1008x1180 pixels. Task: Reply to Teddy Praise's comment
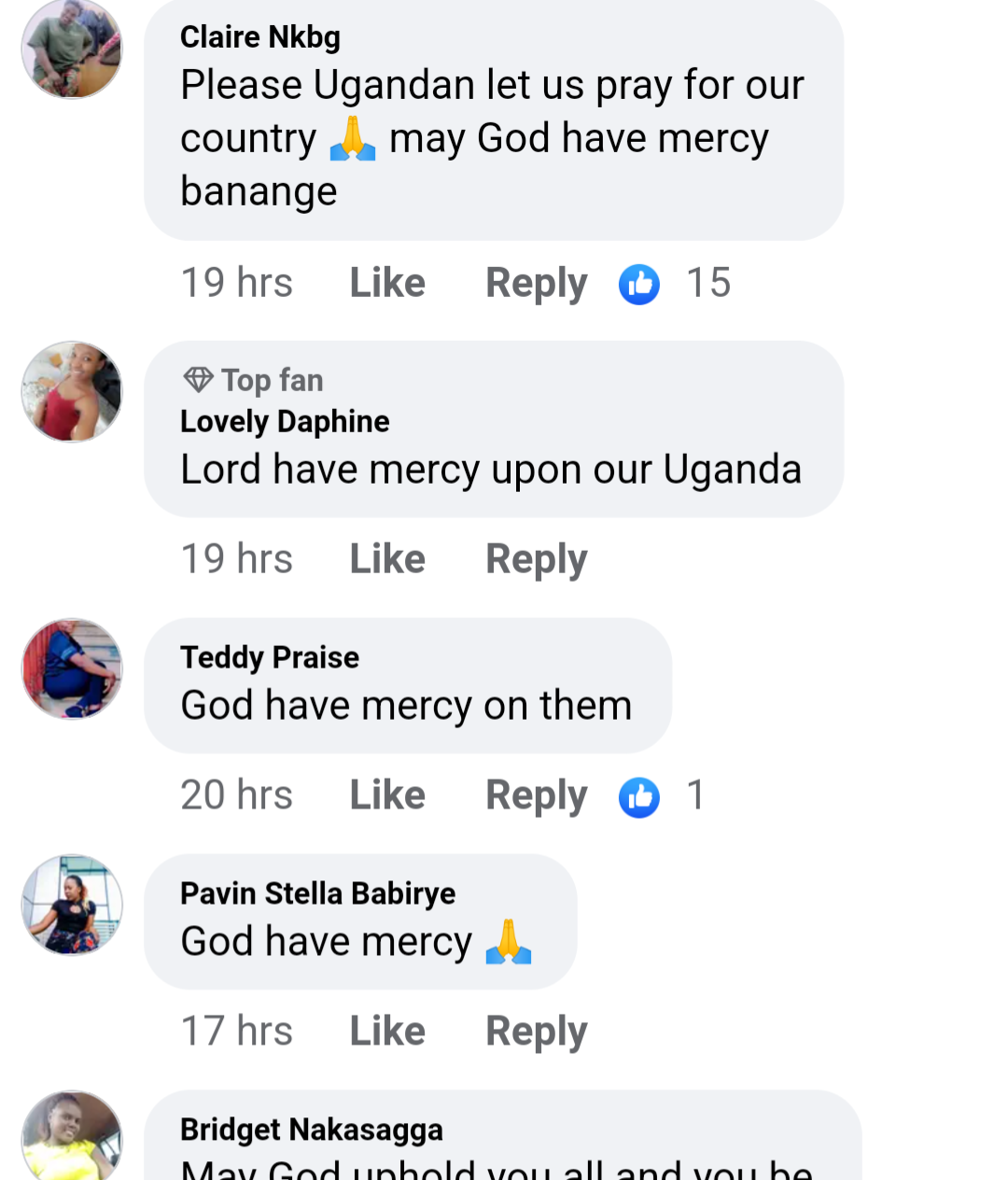click(536, 795)
